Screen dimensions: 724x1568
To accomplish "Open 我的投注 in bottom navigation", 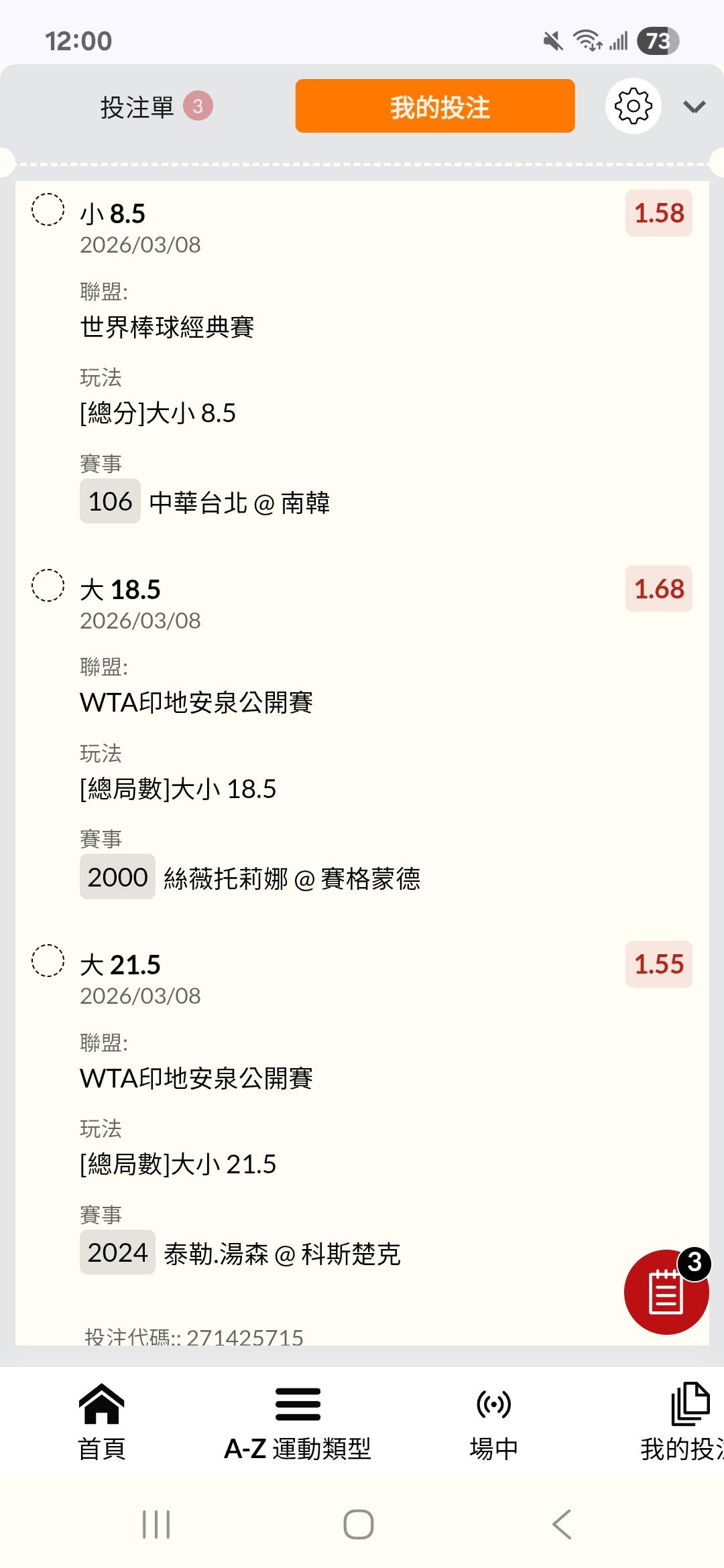I will 684,1422.
